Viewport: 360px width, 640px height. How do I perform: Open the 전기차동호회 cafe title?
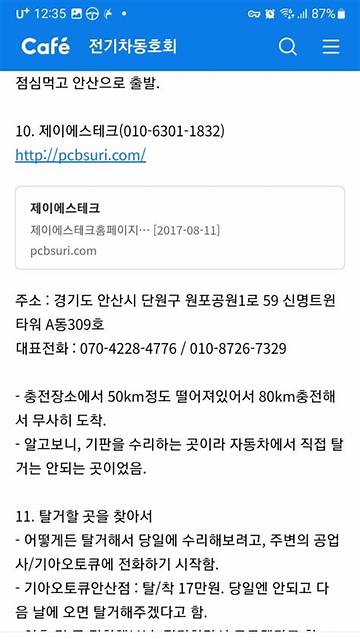coord(133,46)
